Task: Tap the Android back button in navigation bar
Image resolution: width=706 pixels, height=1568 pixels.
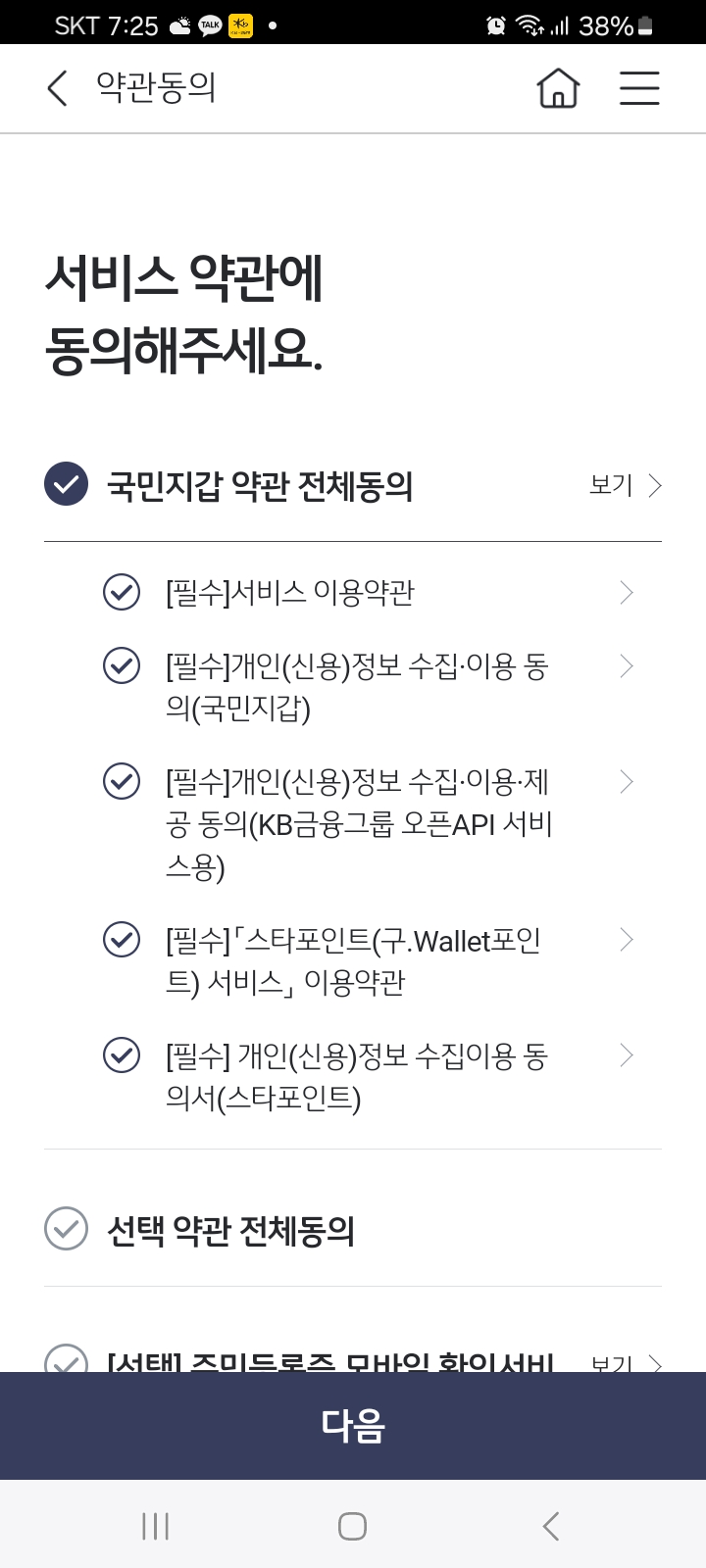Action: (x=550, y=1525)
